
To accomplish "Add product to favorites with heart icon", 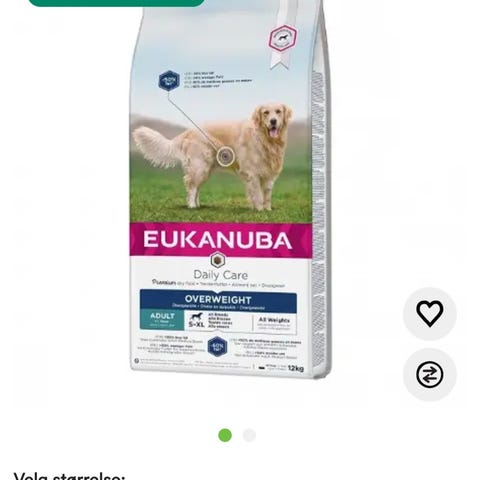I will point(430,314).
